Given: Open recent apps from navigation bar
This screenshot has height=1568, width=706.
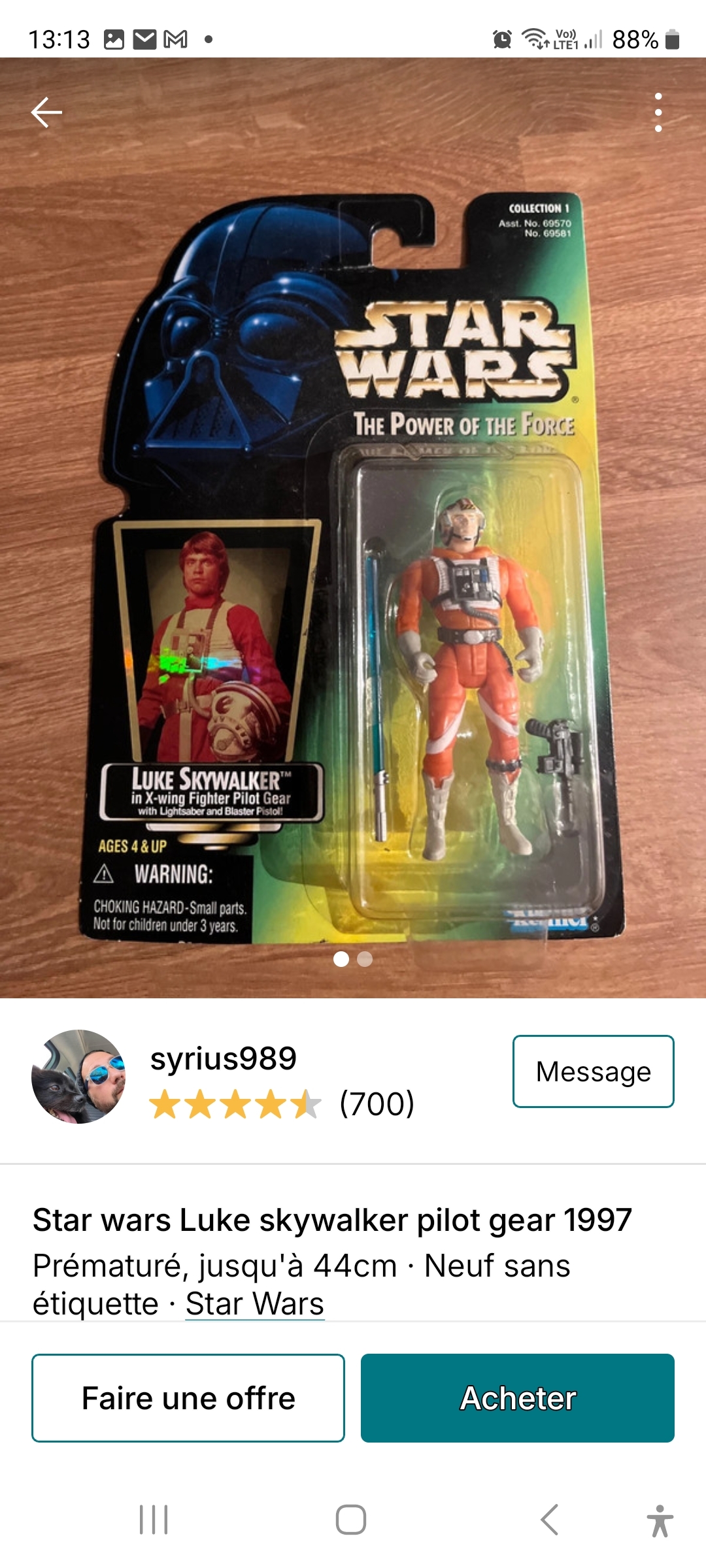Looking at the screenshot, I should click(x=154, y=1520).
